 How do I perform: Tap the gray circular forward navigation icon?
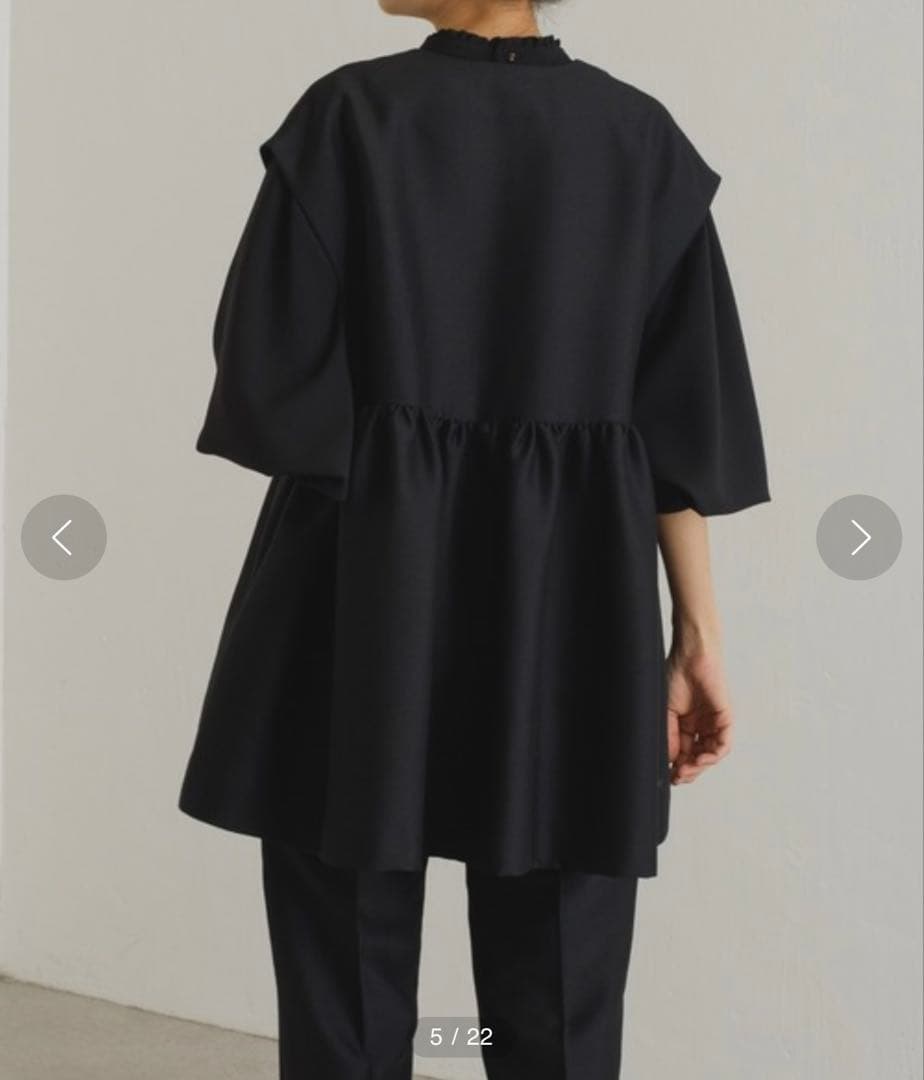858,537
